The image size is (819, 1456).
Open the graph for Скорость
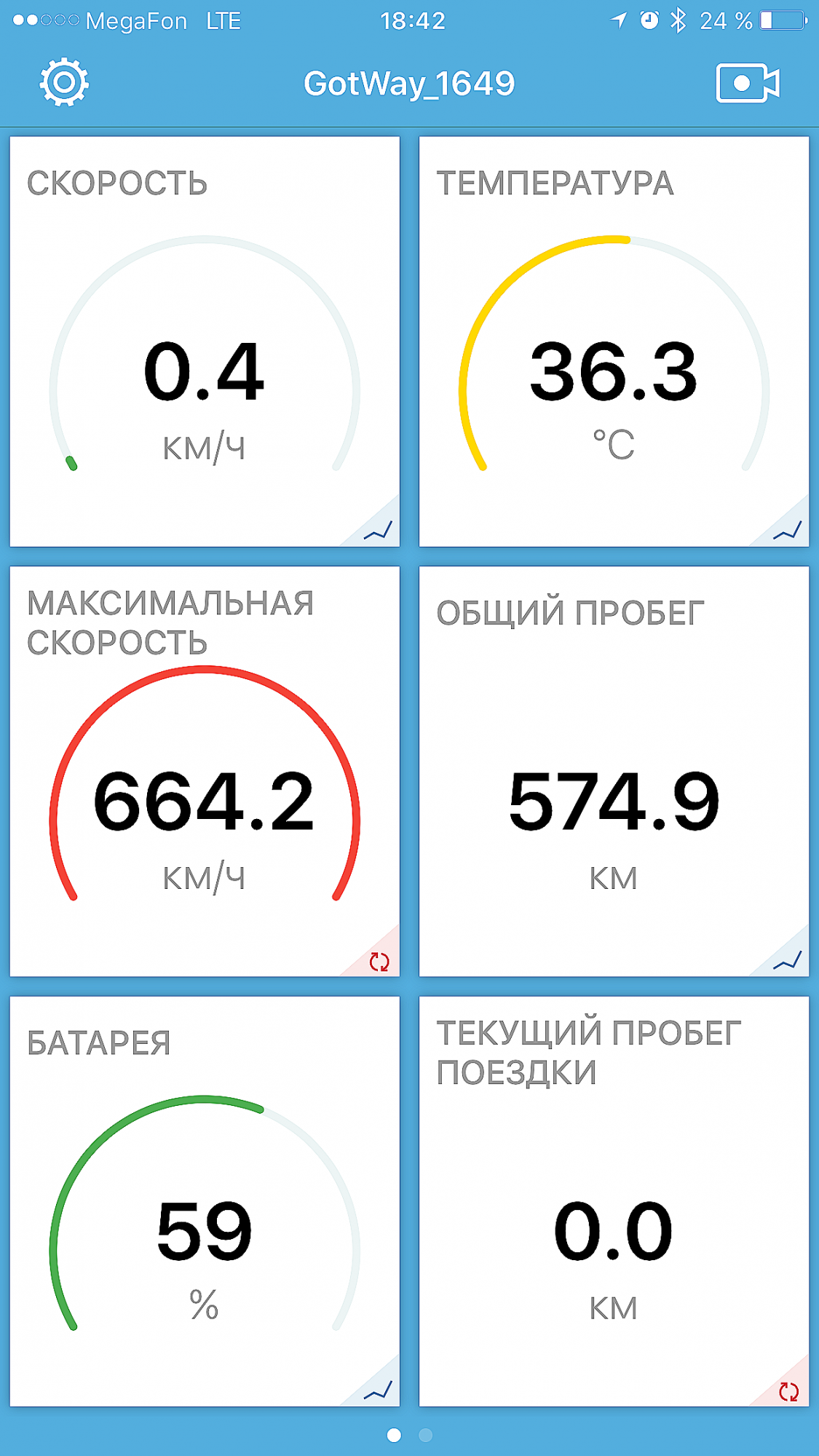click(x=379, y=530)
